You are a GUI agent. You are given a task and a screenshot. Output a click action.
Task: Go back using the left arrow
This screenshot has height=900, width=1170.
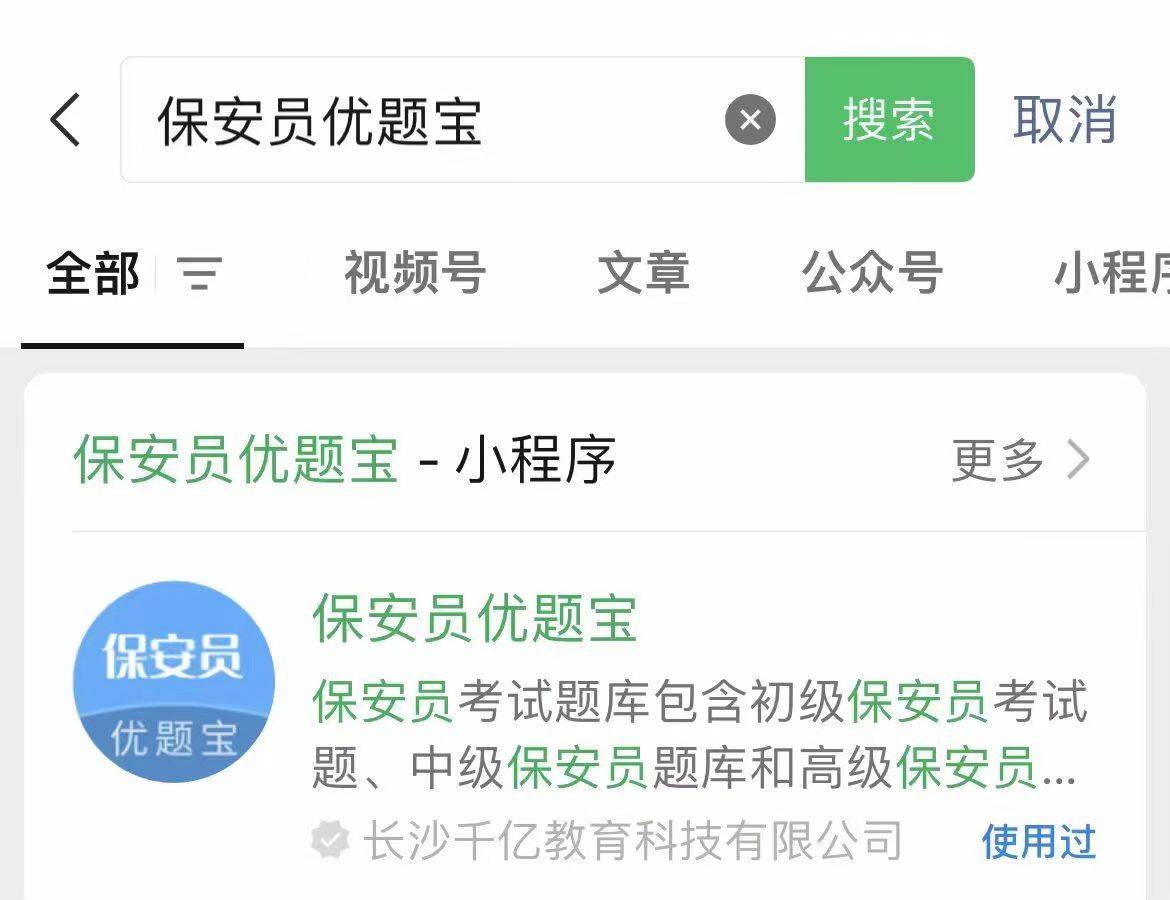click(x=66, y=121)
